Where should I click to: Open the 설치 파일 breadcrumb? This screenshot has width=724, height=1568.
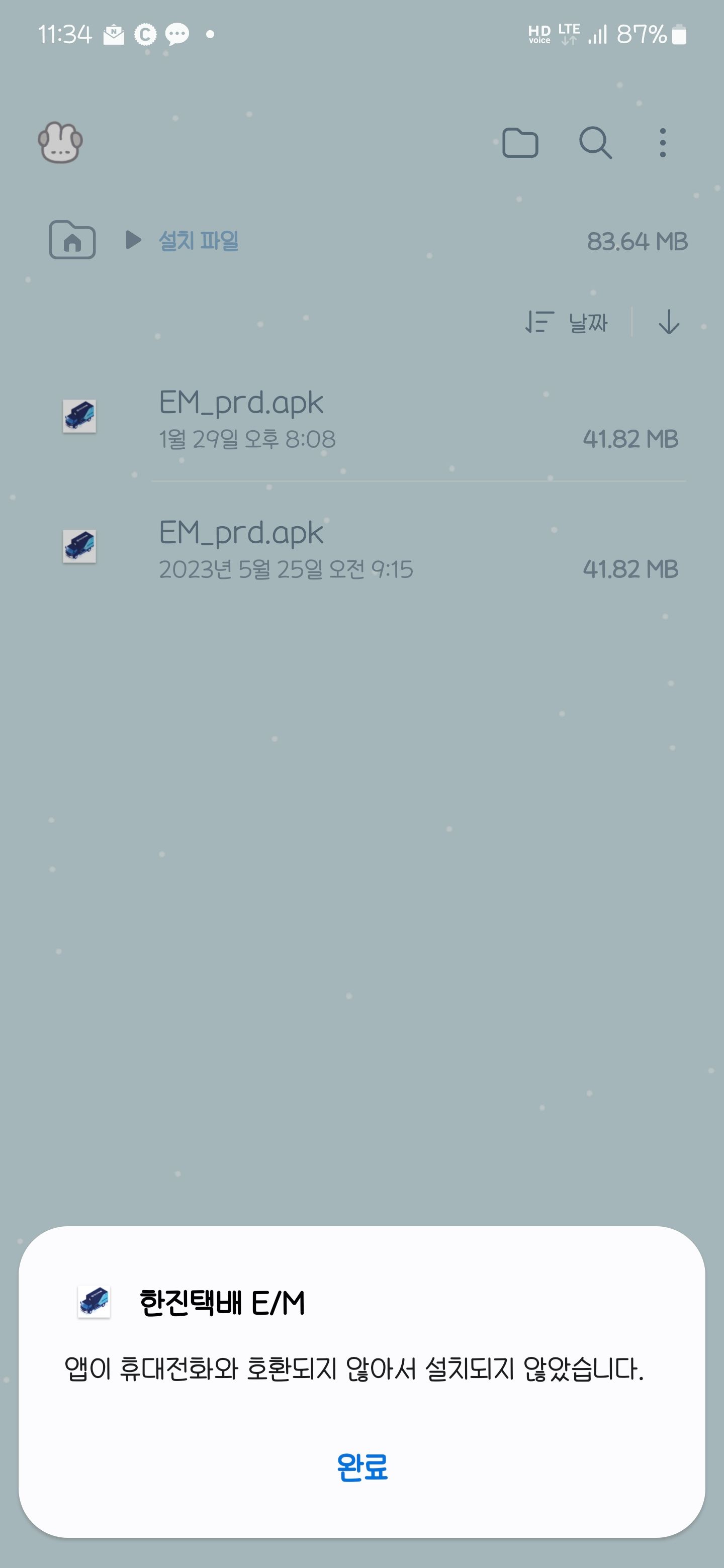(199, 241)
